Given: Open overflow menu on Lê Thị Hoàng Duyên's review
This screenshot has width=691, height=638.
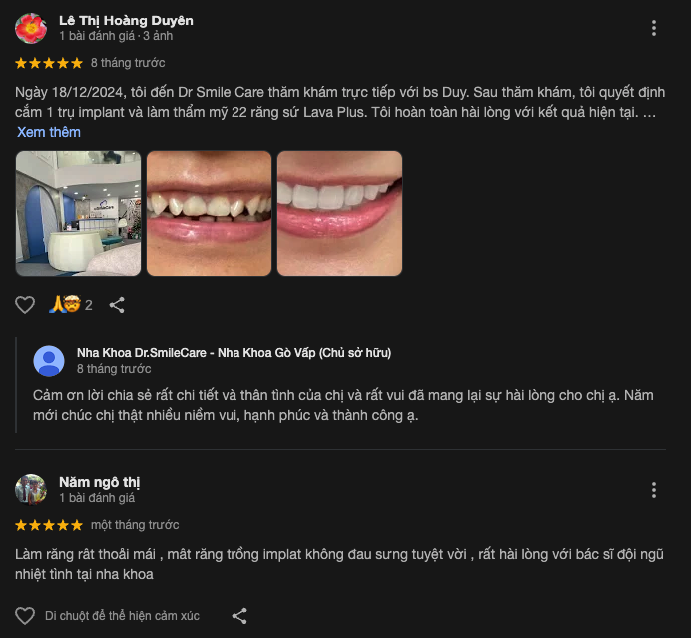Looking at the screenshot, I should [654, 28].
